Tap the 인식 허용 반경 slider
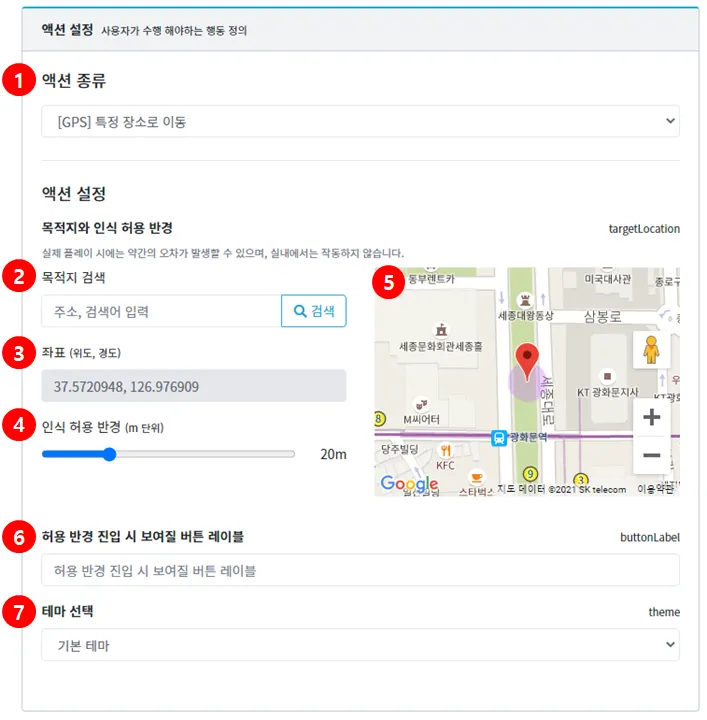This screenshot has width=707, height=720. 168,454
